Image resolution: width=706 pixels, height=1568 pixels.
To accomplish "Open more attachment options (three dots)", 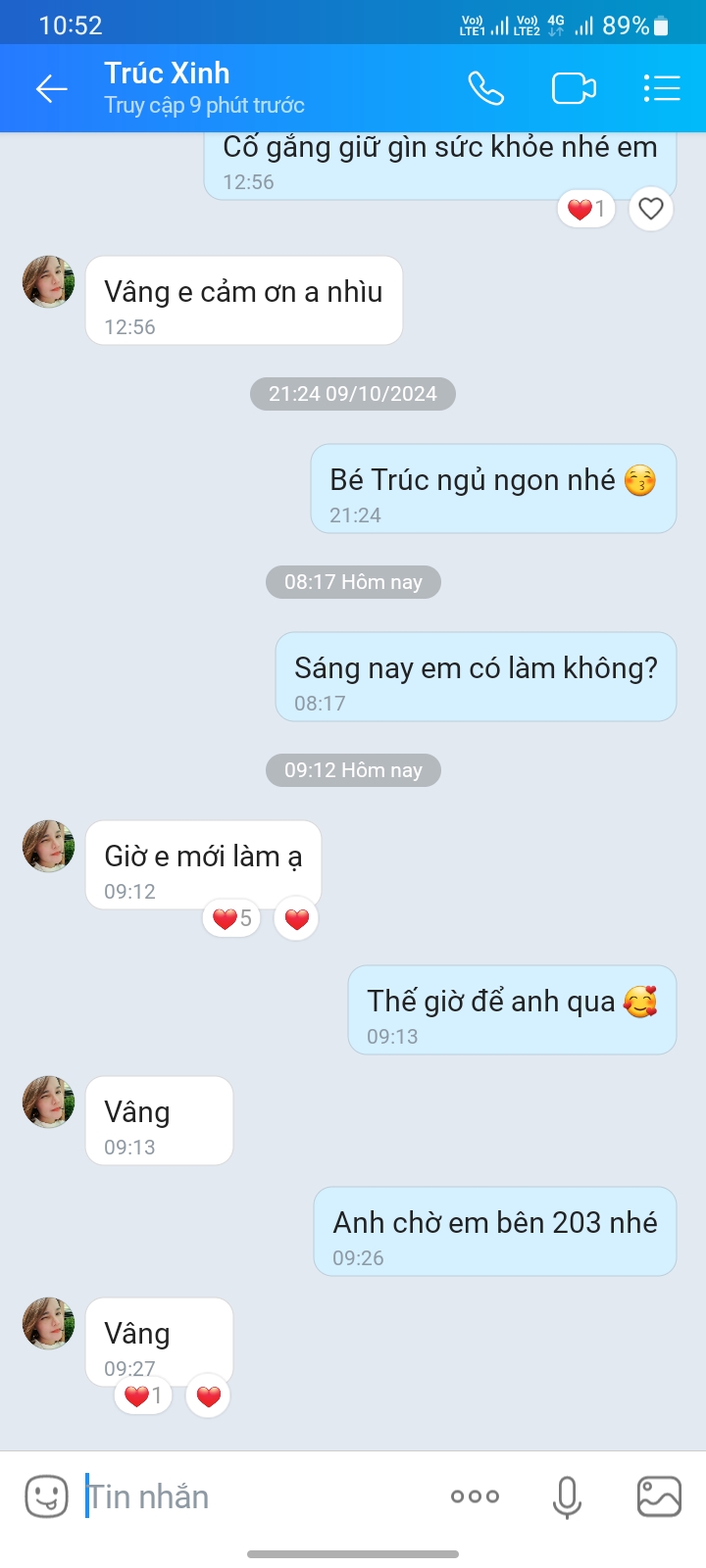I will pyautogui.click(x=475, y=1496).
